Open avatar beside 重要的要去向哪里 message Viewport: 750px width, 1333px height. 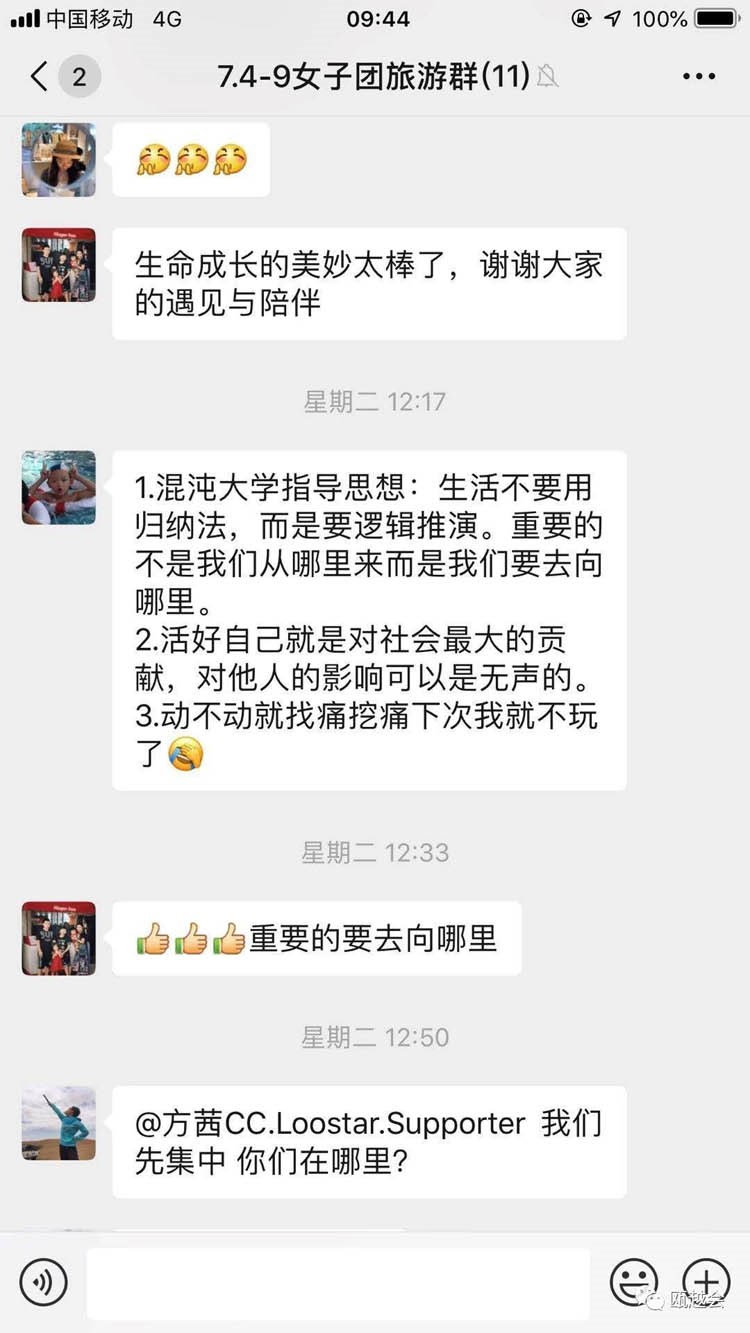[59, 938]
